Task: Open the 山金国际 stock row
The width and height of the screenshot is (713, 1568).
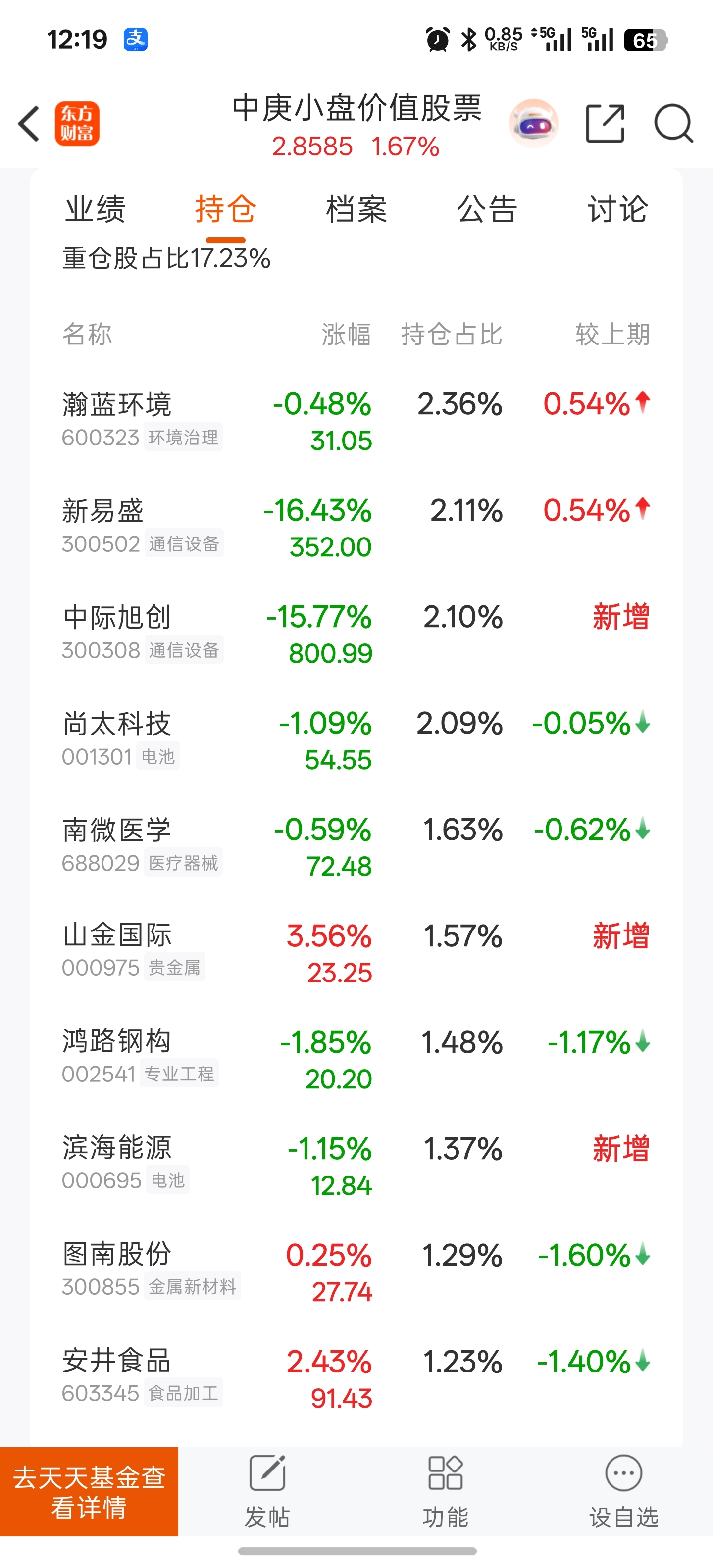Action: 356,953
